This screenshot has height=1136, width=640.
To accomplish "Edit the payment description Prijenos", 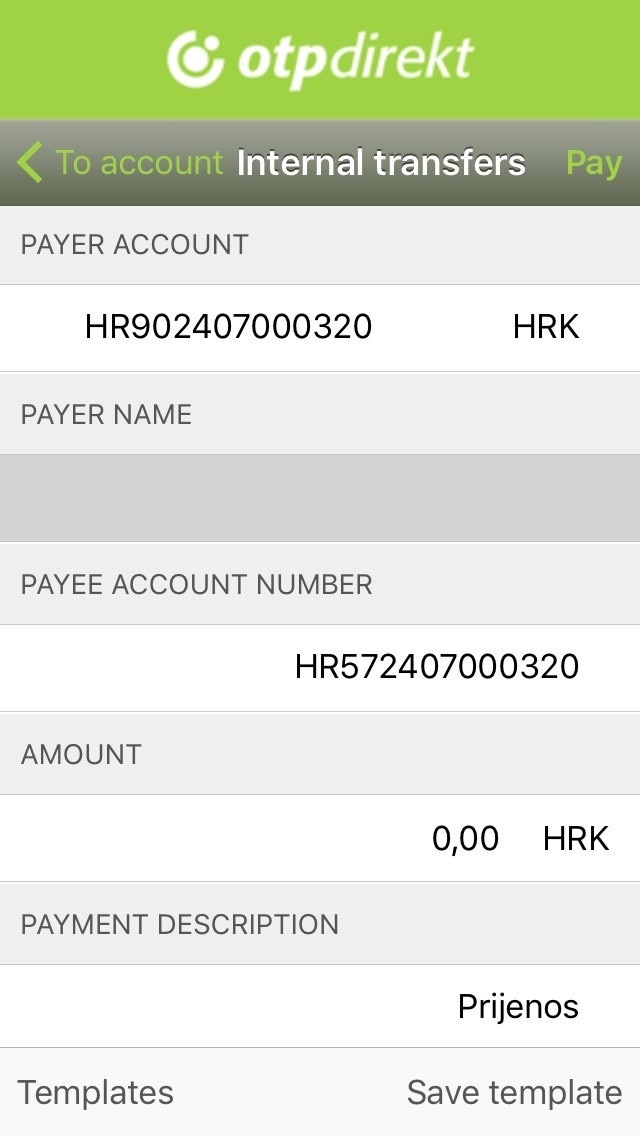I will coord(320,1006).
